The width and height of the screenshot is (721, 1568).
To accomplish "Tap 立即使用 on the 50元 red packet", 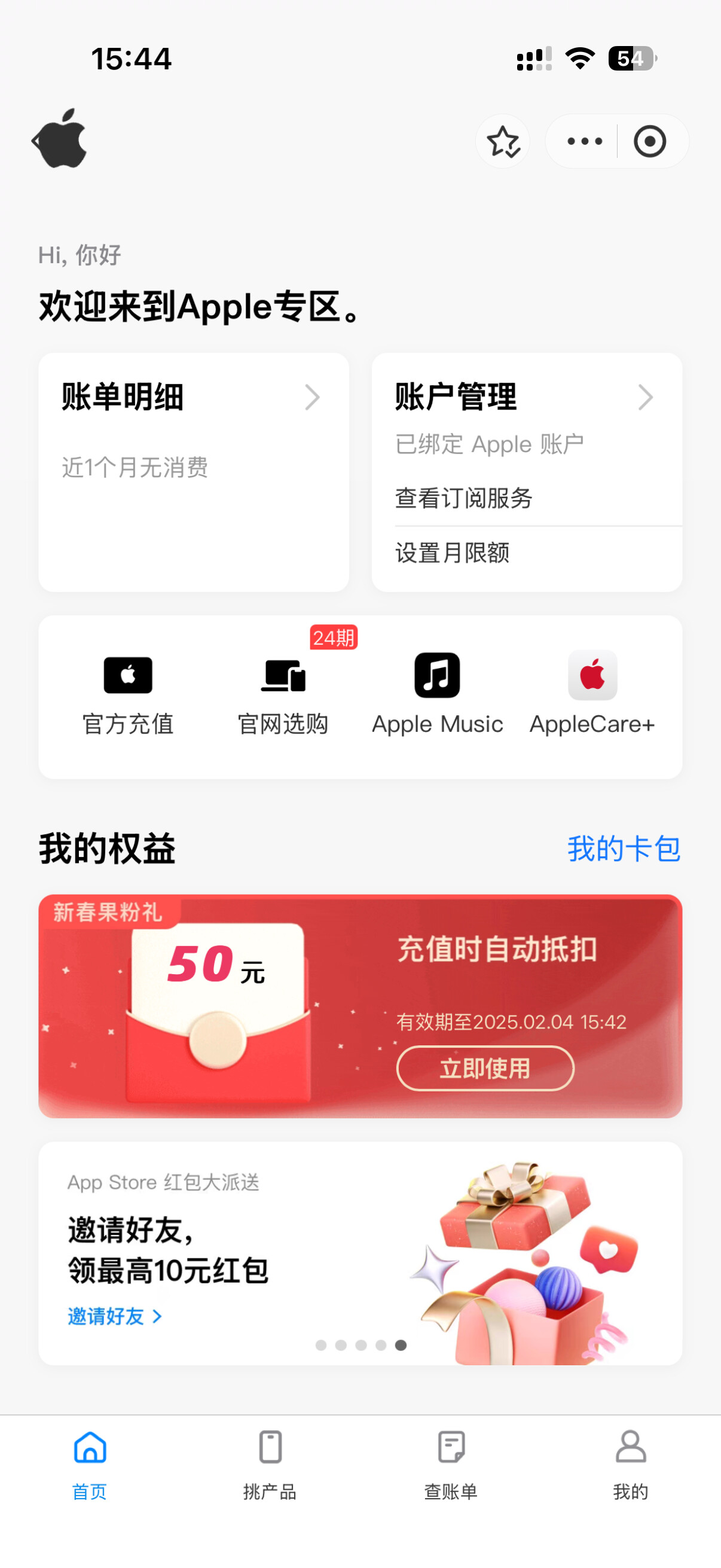I will [x=485, y=1068].
